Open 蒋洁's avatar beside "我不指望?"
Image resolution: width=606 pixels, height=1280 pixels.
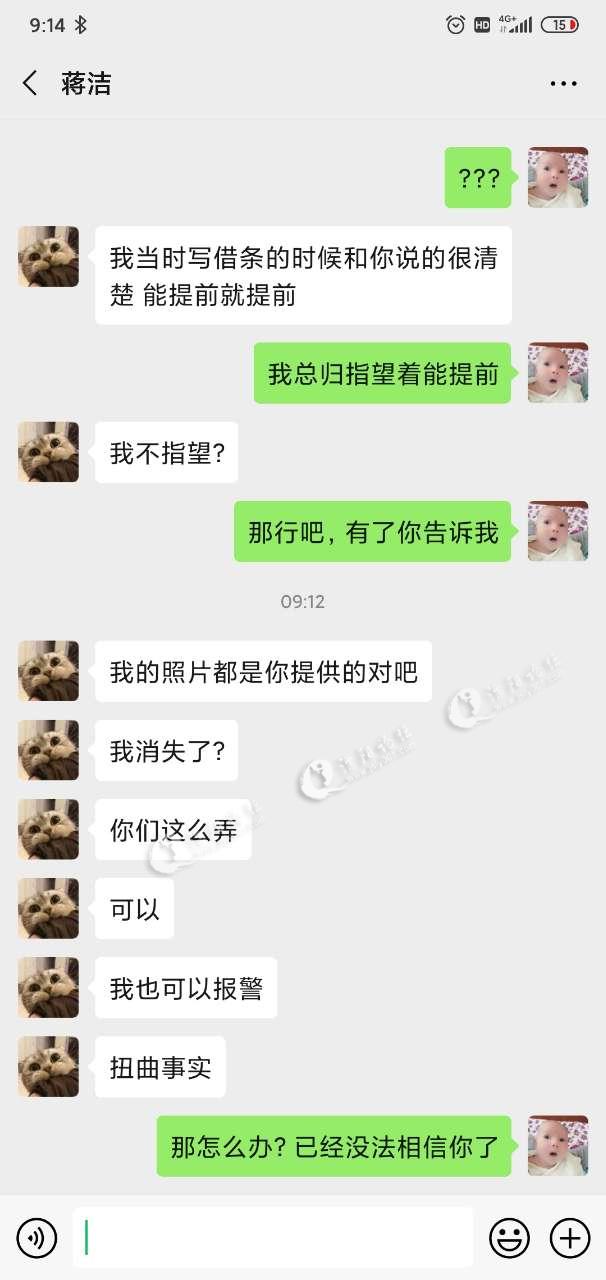tap(48, 452)
